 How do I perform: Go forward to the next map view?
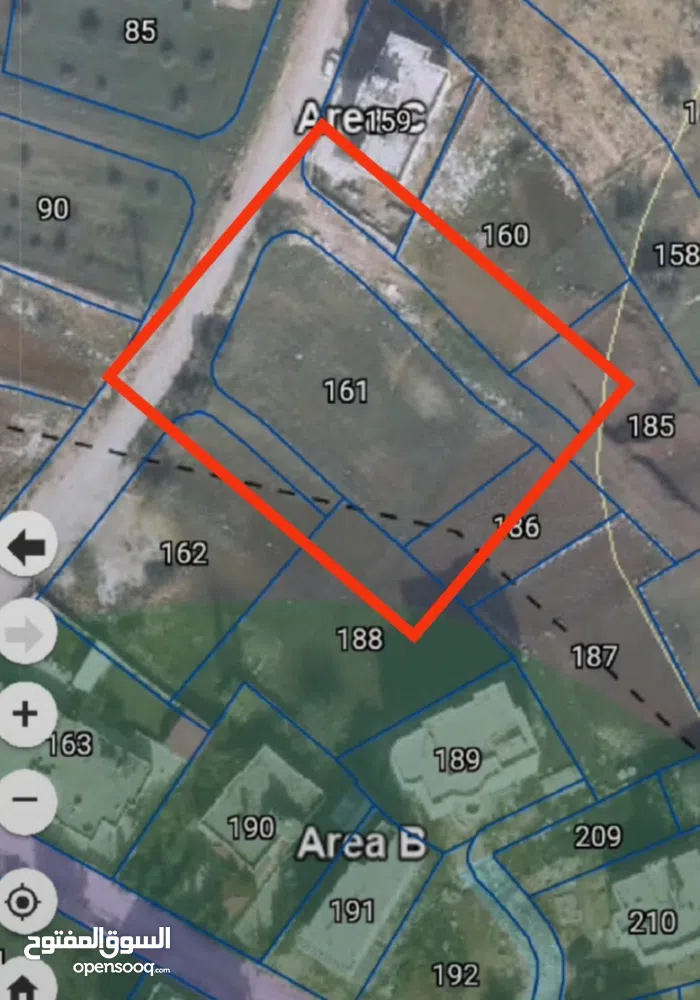point(26,632)
